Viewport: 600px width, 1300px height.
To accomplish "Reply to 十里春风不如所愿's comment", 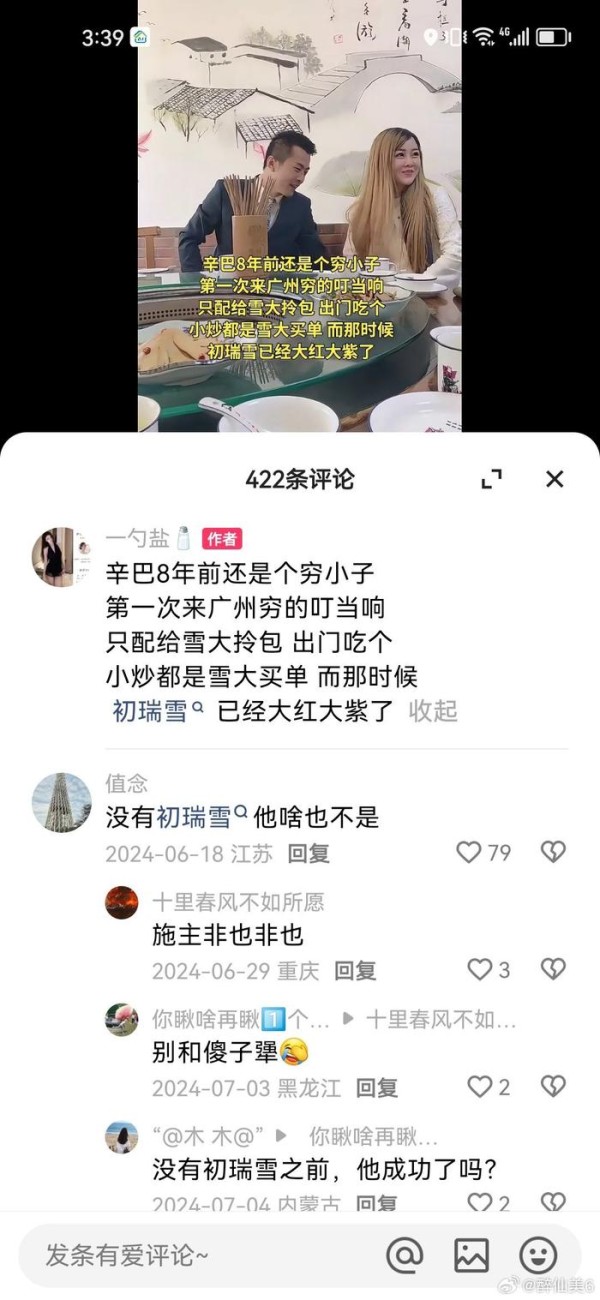I will [x=355, y=970].
